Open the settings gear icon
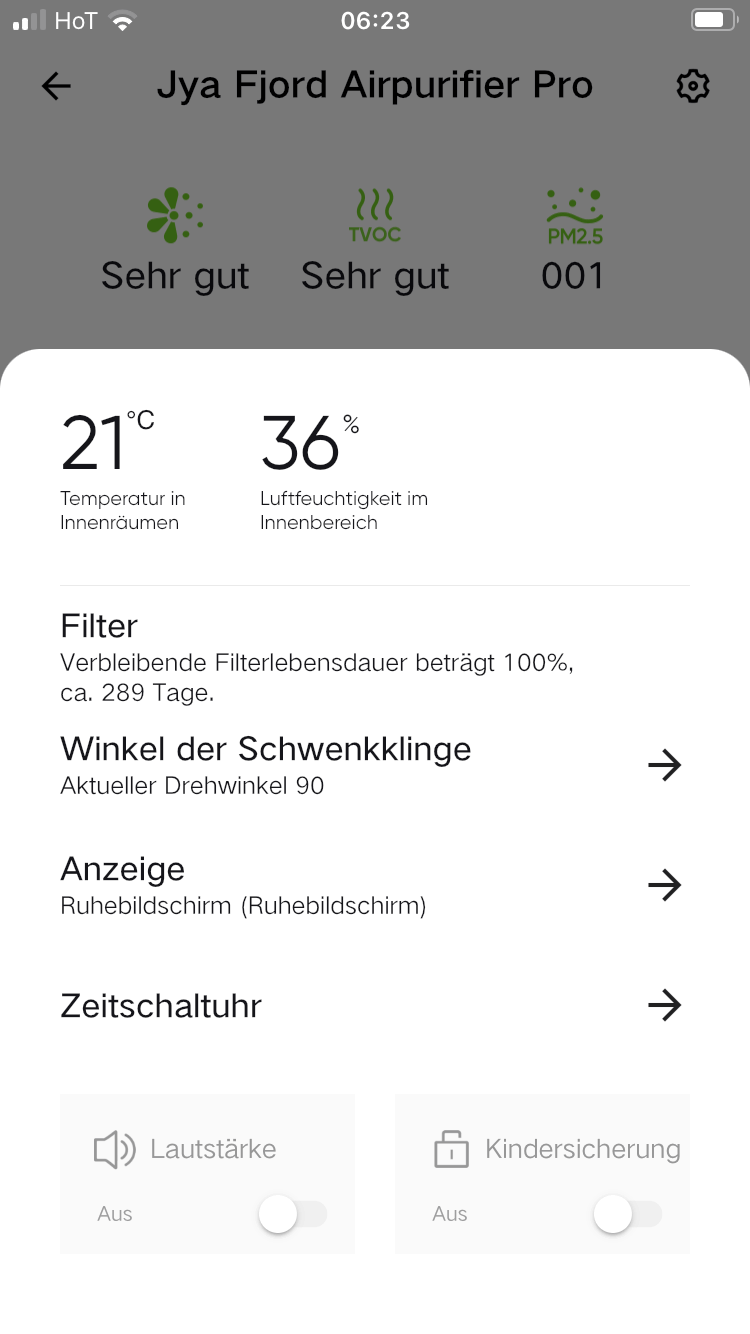Viewport: 750px width, 1334px height. [692, 87]
